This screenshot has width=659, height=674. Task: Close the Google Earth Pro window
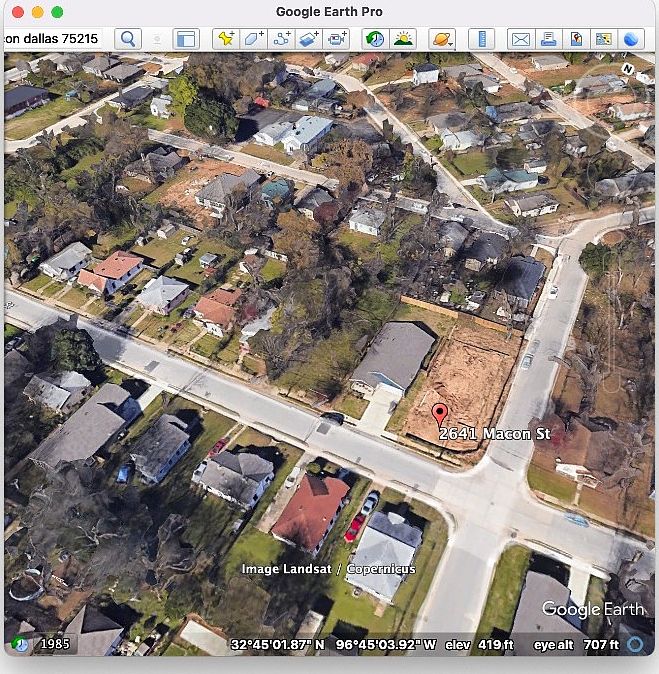click(17, 12)
